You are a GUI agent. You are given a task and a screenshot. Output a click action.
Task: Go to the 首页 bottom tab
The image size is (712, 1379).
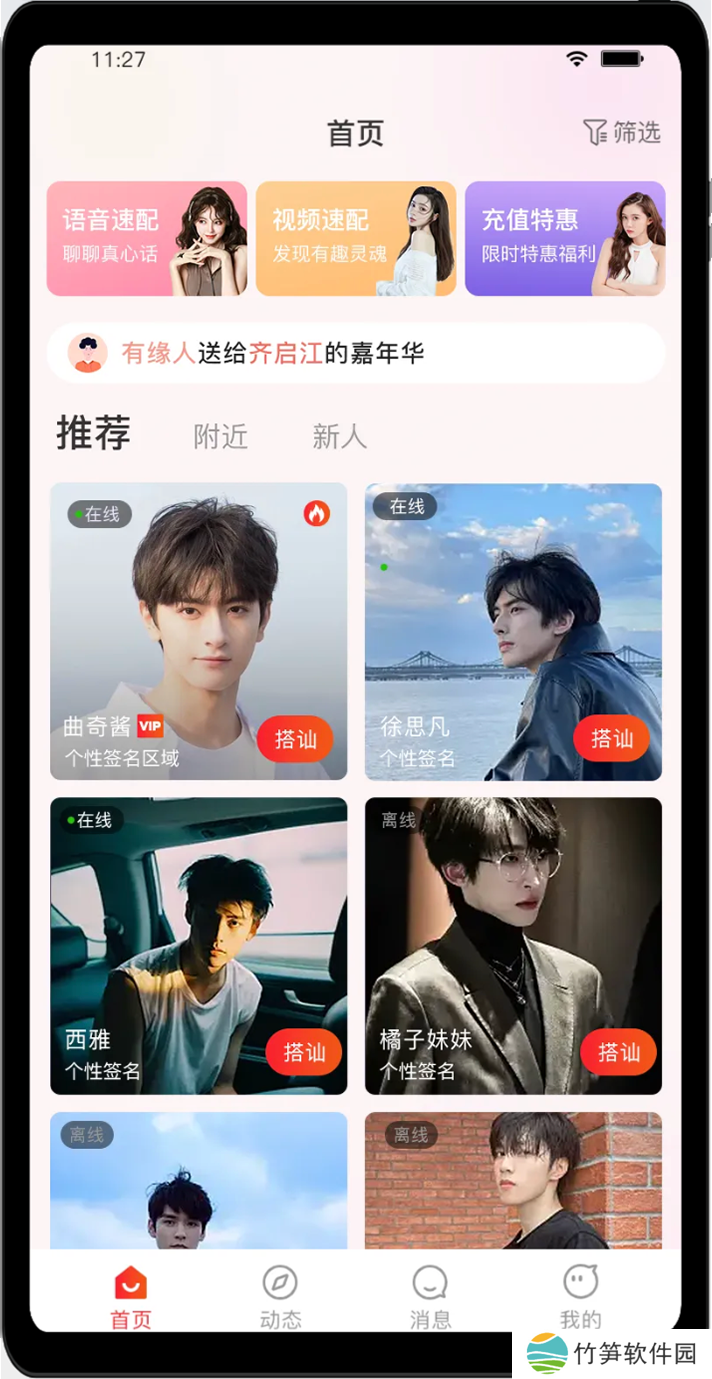coord(131,1297)
